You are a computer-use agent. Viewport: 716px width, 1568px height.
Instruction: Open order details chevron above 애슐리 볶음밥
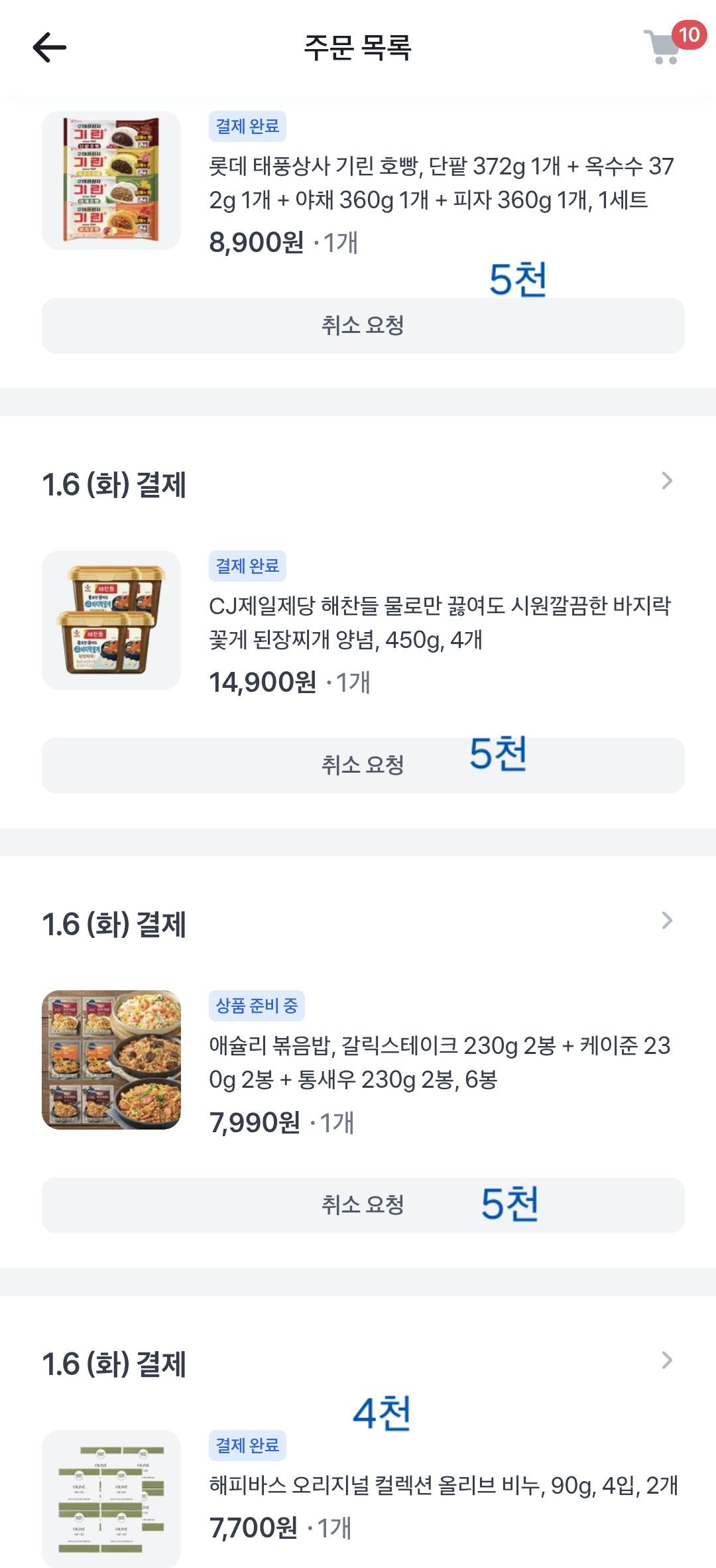pyautogui.click(x=667, y=921)
